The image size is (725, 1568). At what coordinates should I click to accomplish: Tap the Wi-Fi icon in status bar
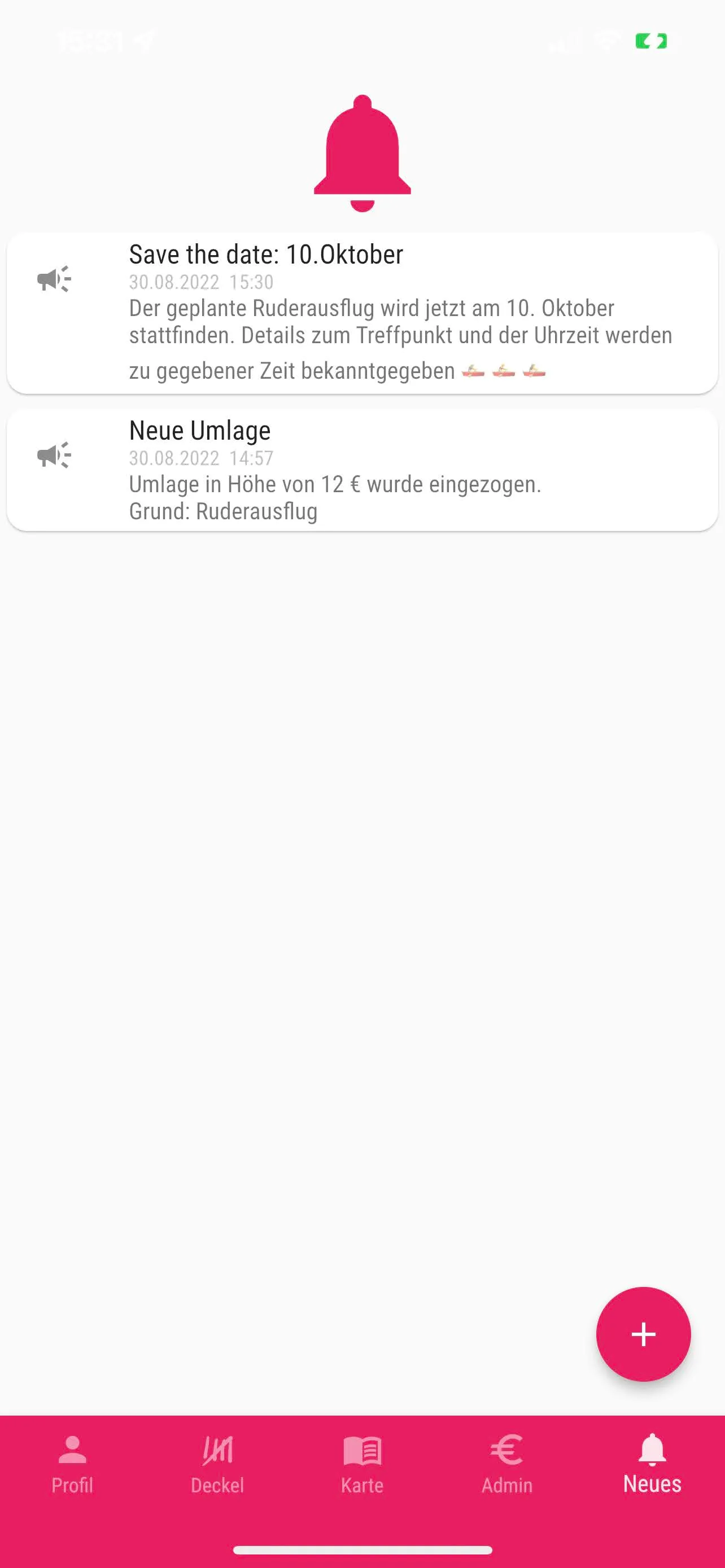(x=605, y=41)
